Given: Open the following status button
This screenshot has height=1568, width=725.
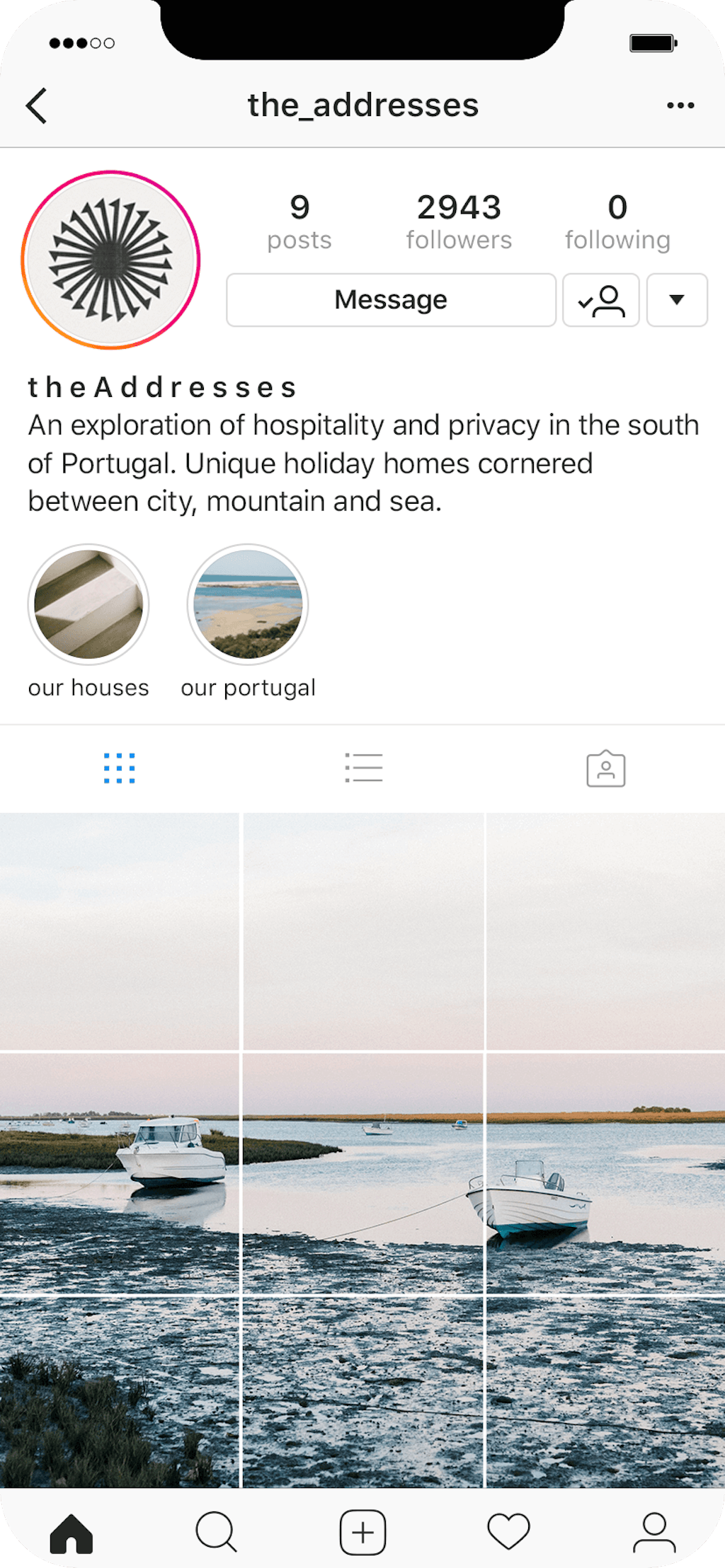Looking at the screenshot, I should [x=600, y=300].
